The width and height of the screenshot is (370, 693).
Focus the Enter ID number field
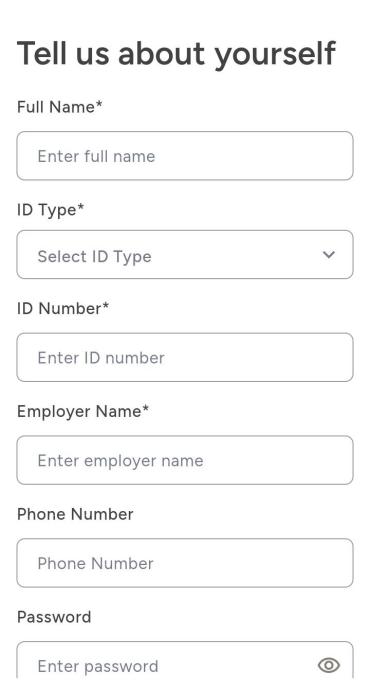point(185,357)
